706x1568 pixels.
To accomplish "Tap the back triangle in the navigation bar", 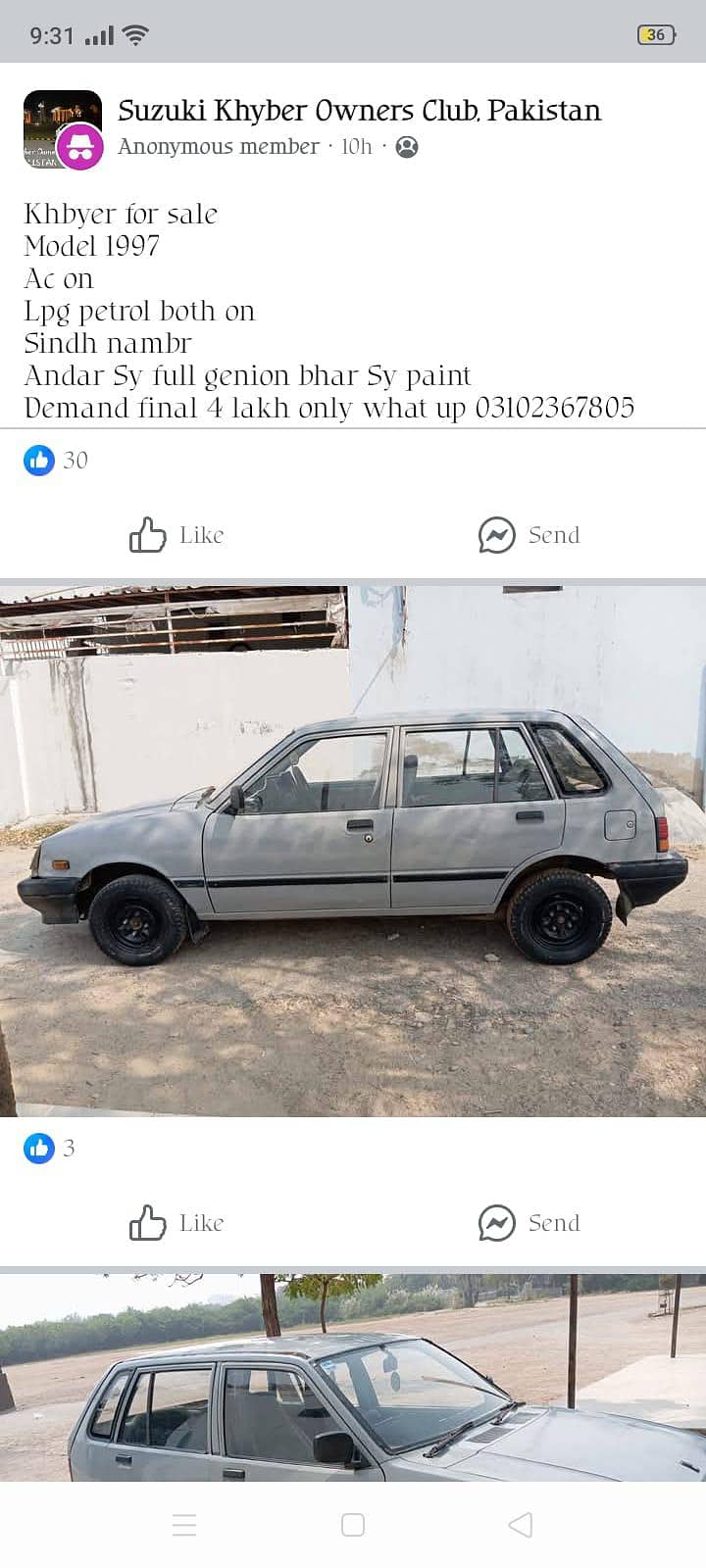I will point(520,1525).
